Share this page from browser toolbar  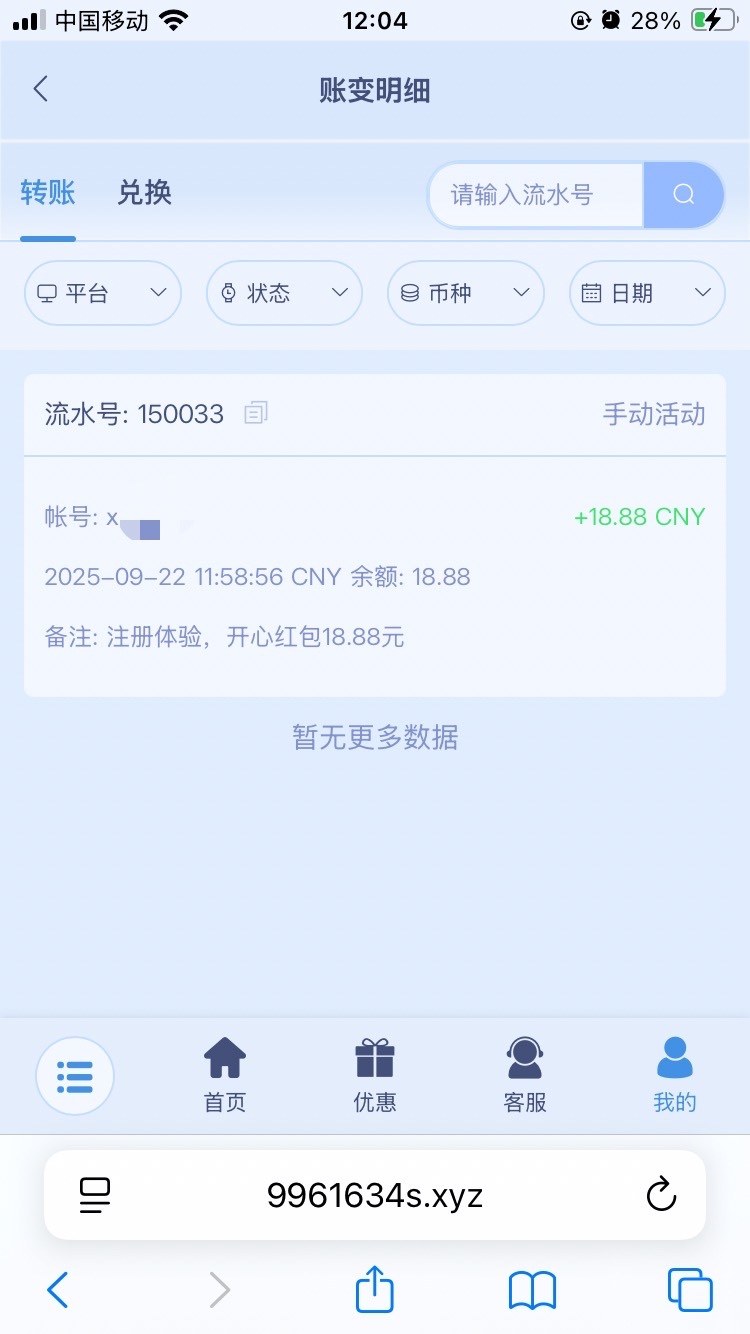point(375,1290)
